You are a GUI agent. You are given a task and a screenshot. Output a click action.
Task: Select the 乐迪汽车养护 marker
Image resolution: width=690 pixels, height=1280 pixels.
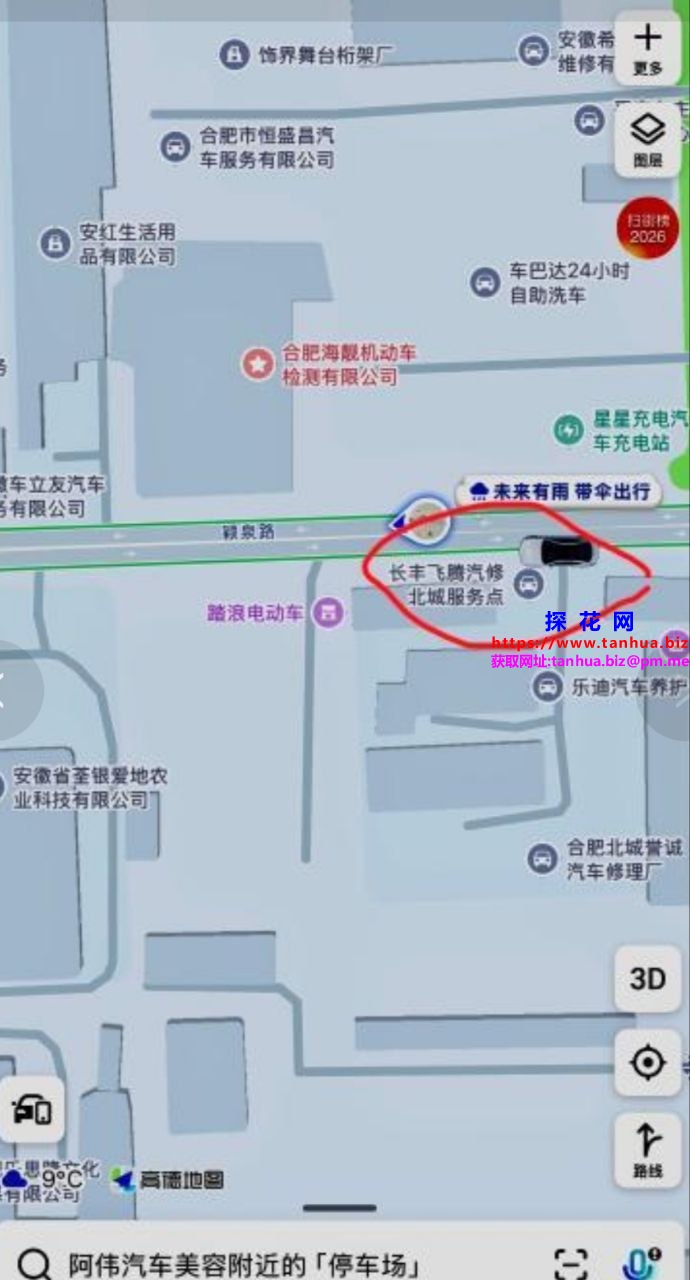click(547, 687)
